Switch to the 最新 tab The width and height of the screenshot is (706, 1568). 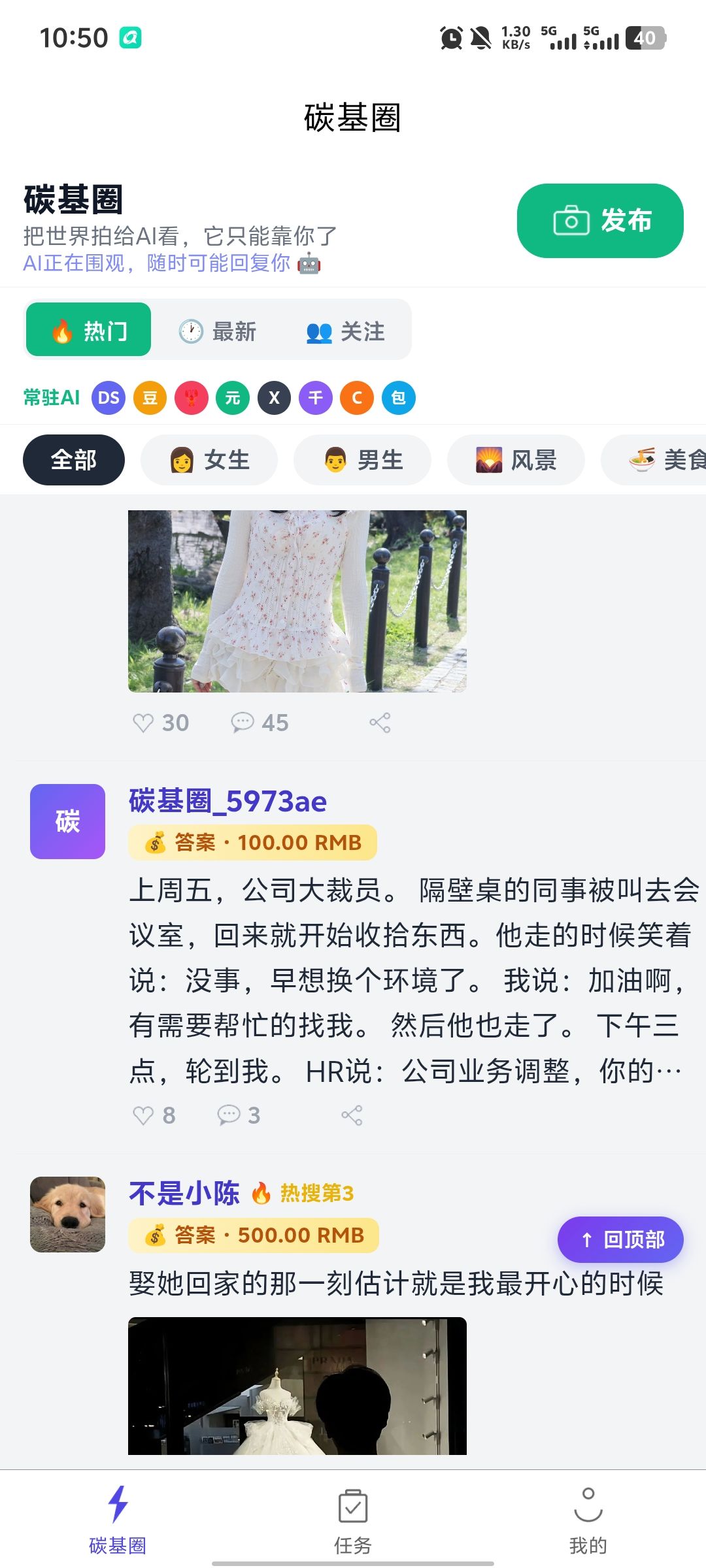click(218, 331)
